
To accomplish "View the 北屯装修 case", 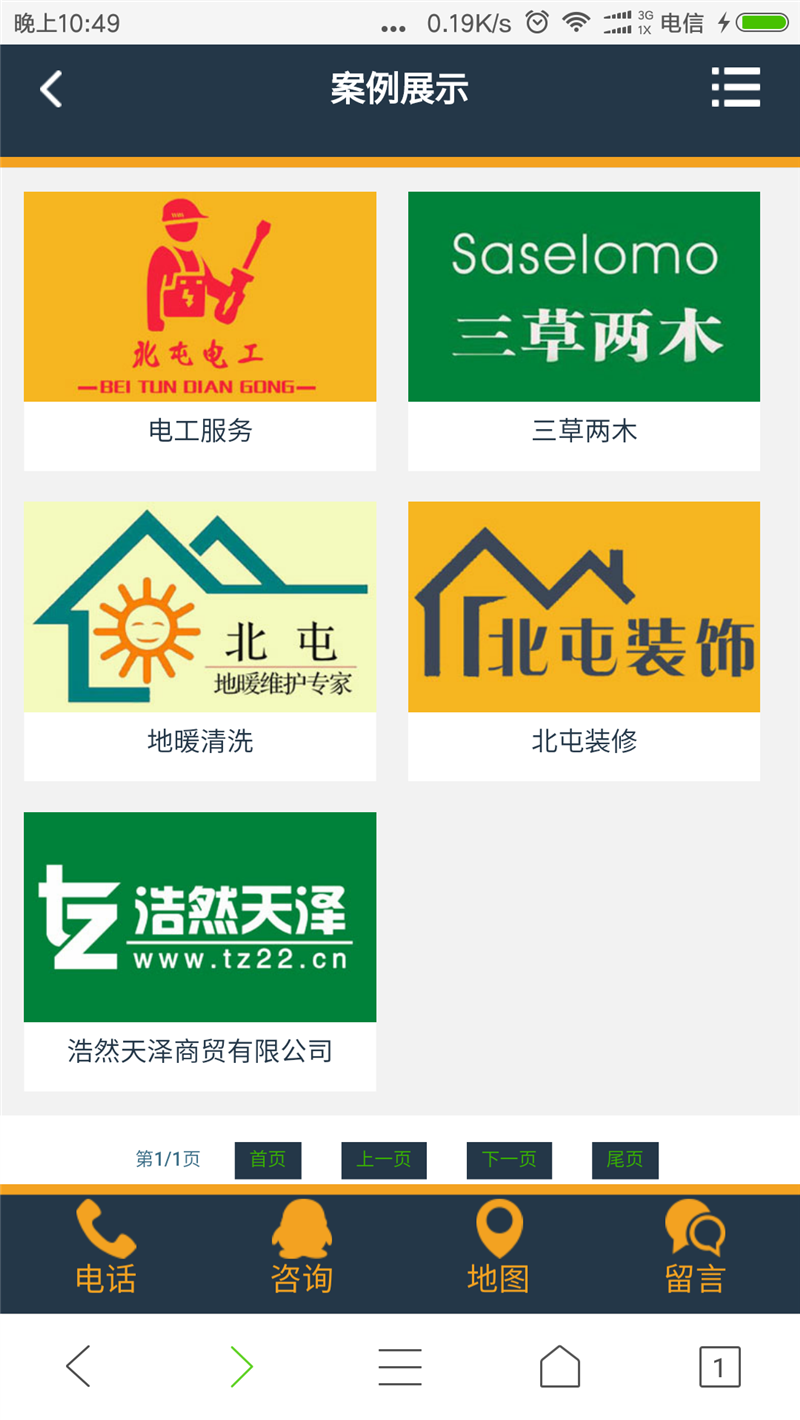I will [584, 640].
